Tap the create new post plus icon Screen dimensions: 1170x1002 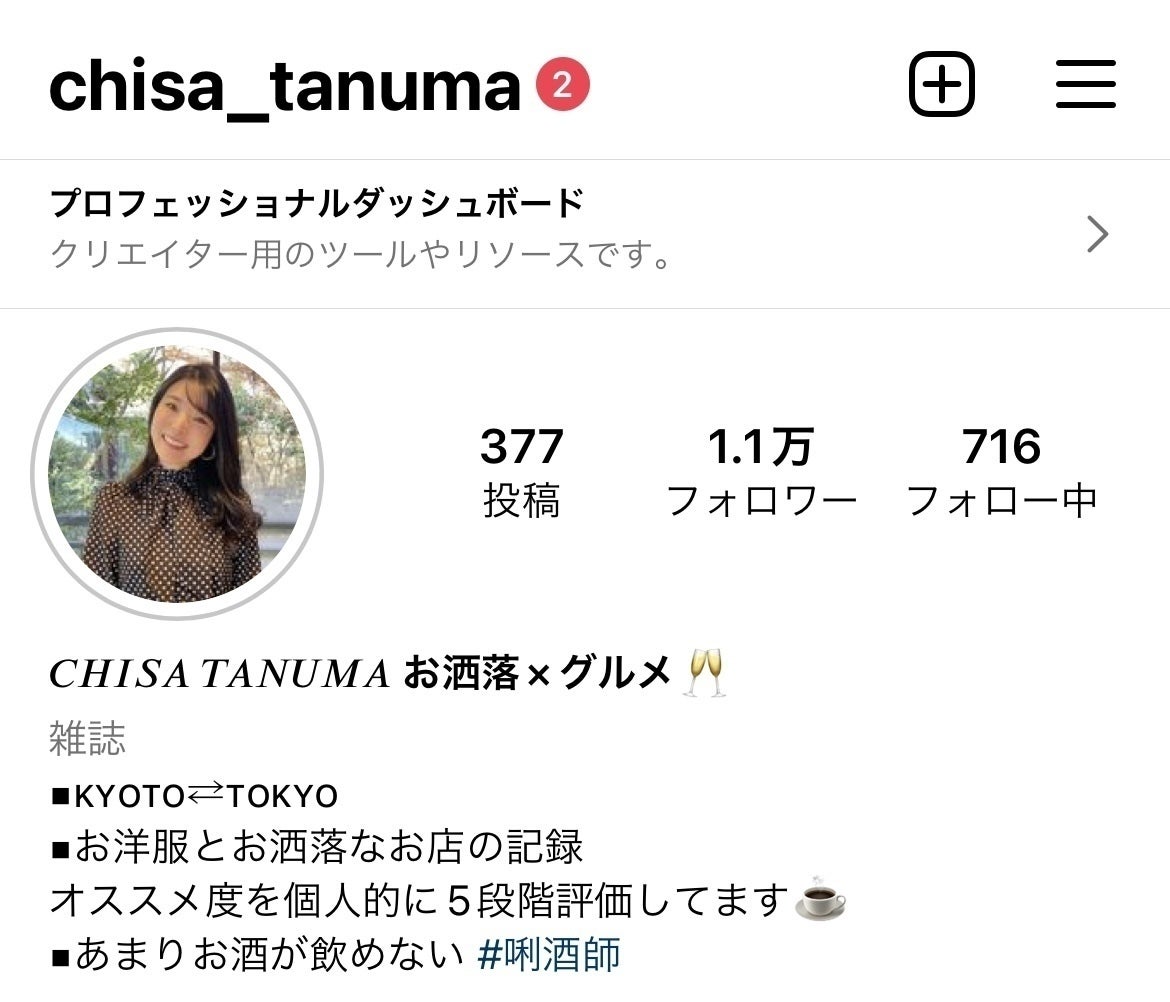click(x=941, y=85)
